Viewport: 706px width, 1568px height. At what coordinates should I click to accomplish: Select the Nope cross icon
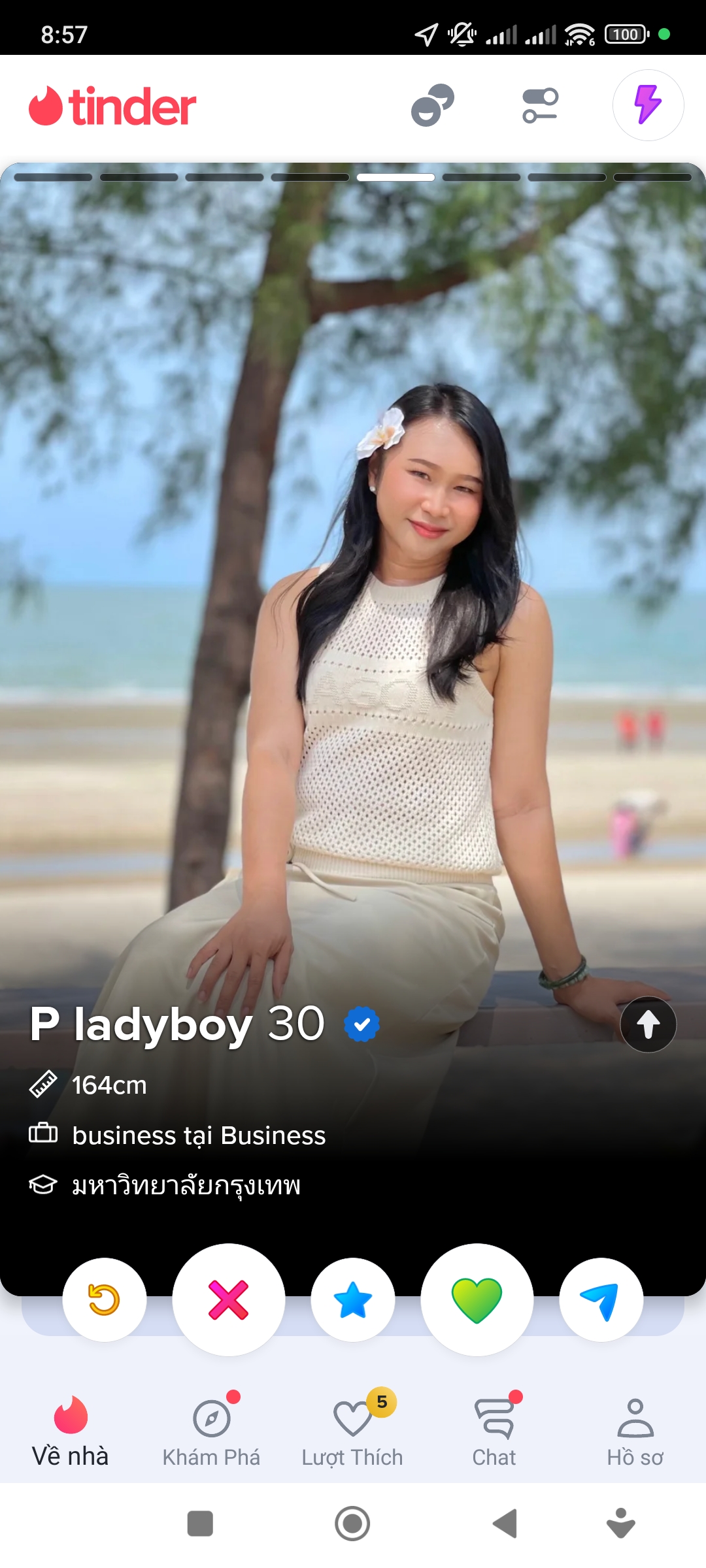228,1299
